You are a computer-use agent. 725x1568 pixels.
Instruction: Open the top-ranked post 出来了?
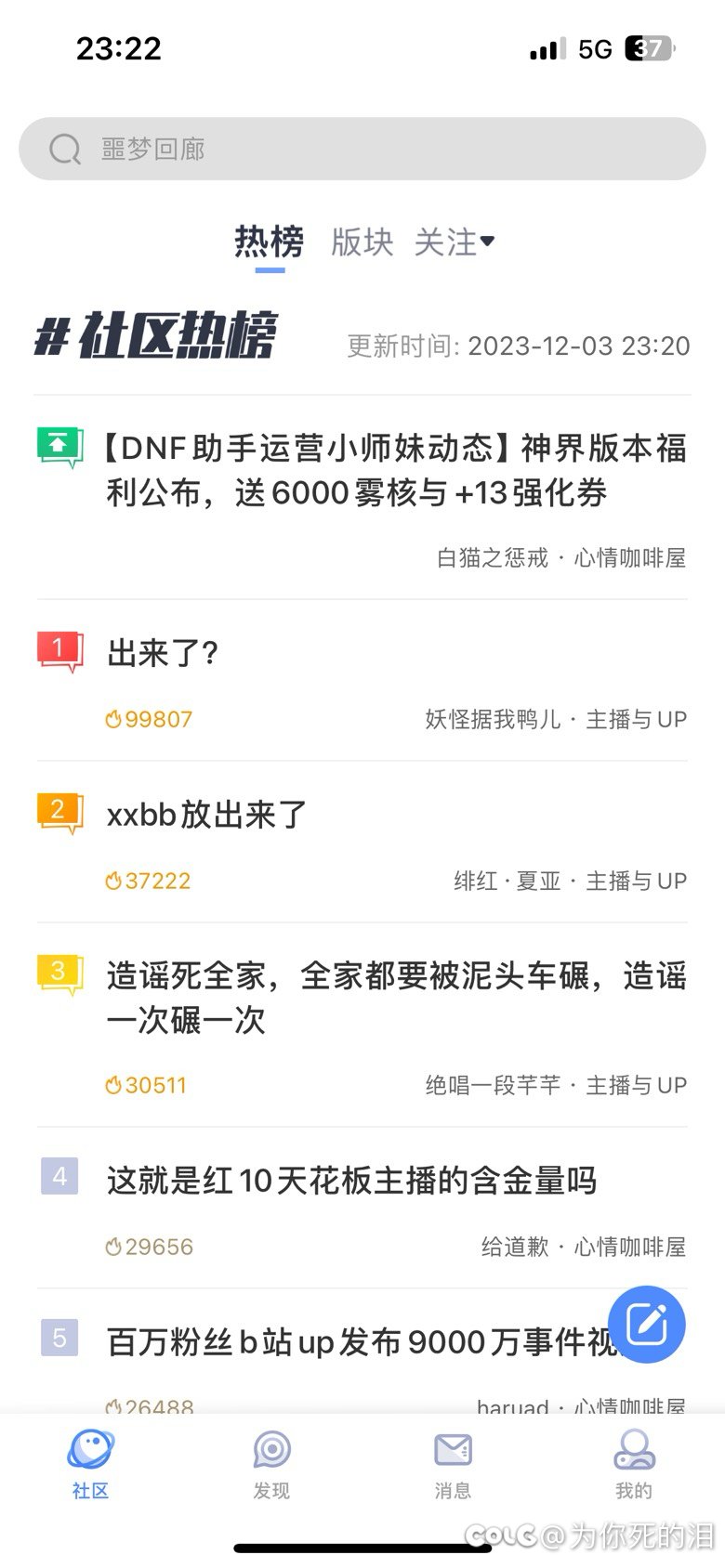(362, 681)
